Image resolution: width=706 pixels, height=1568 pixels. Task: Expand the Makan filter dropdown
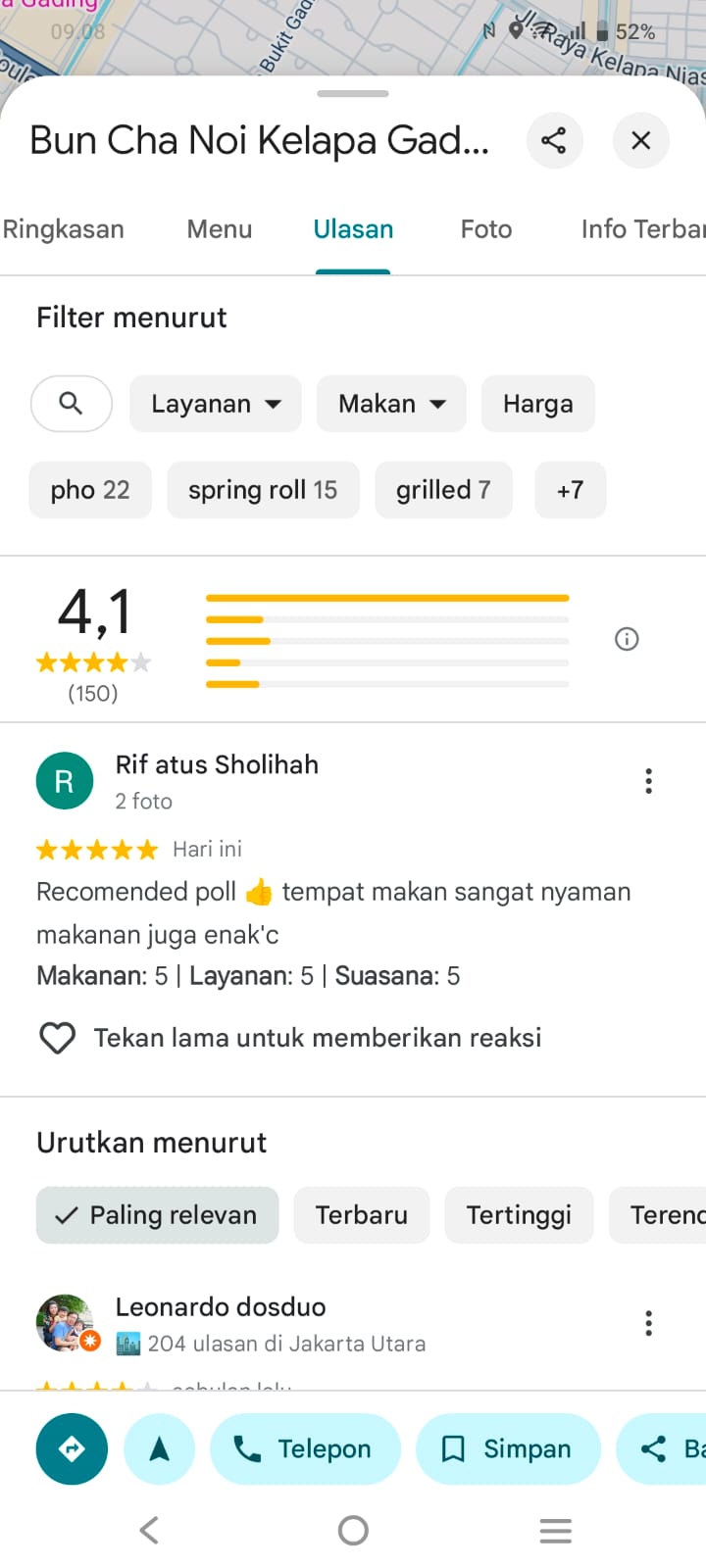[x=391, y=404]
